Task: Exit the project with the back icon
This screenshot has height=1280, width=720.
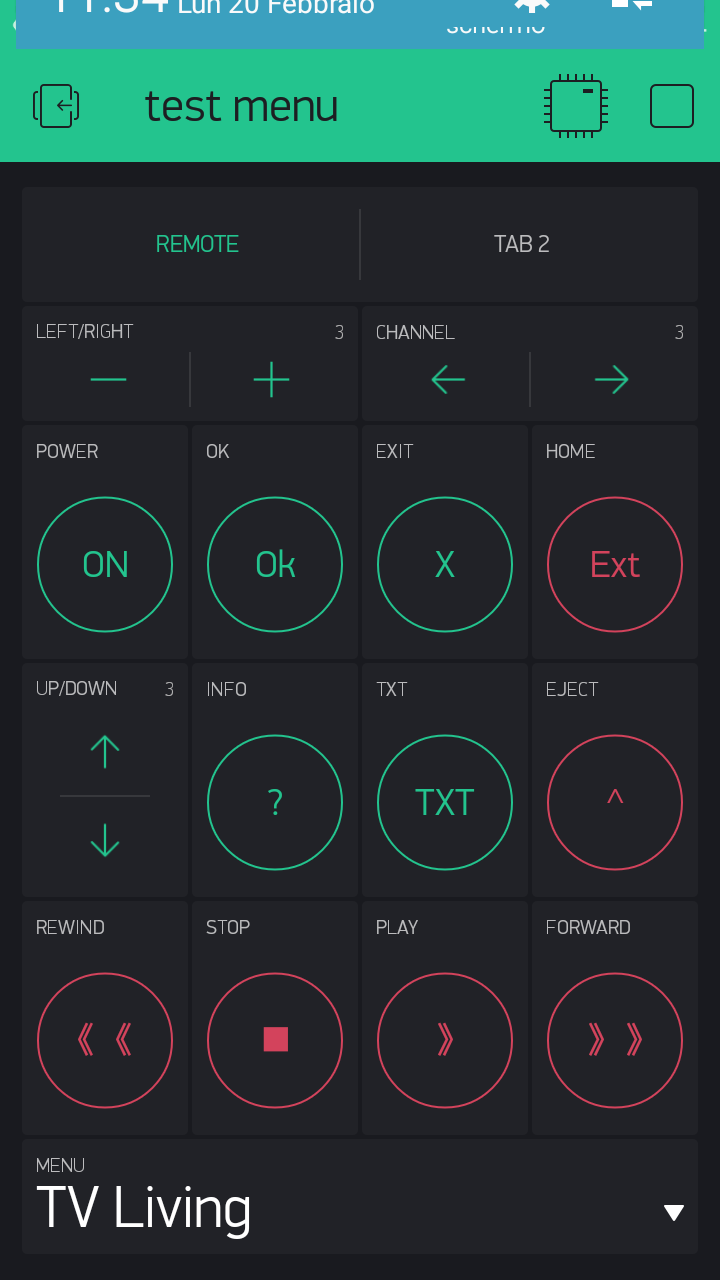Action: pyautogui.click(x=56, y=106)
